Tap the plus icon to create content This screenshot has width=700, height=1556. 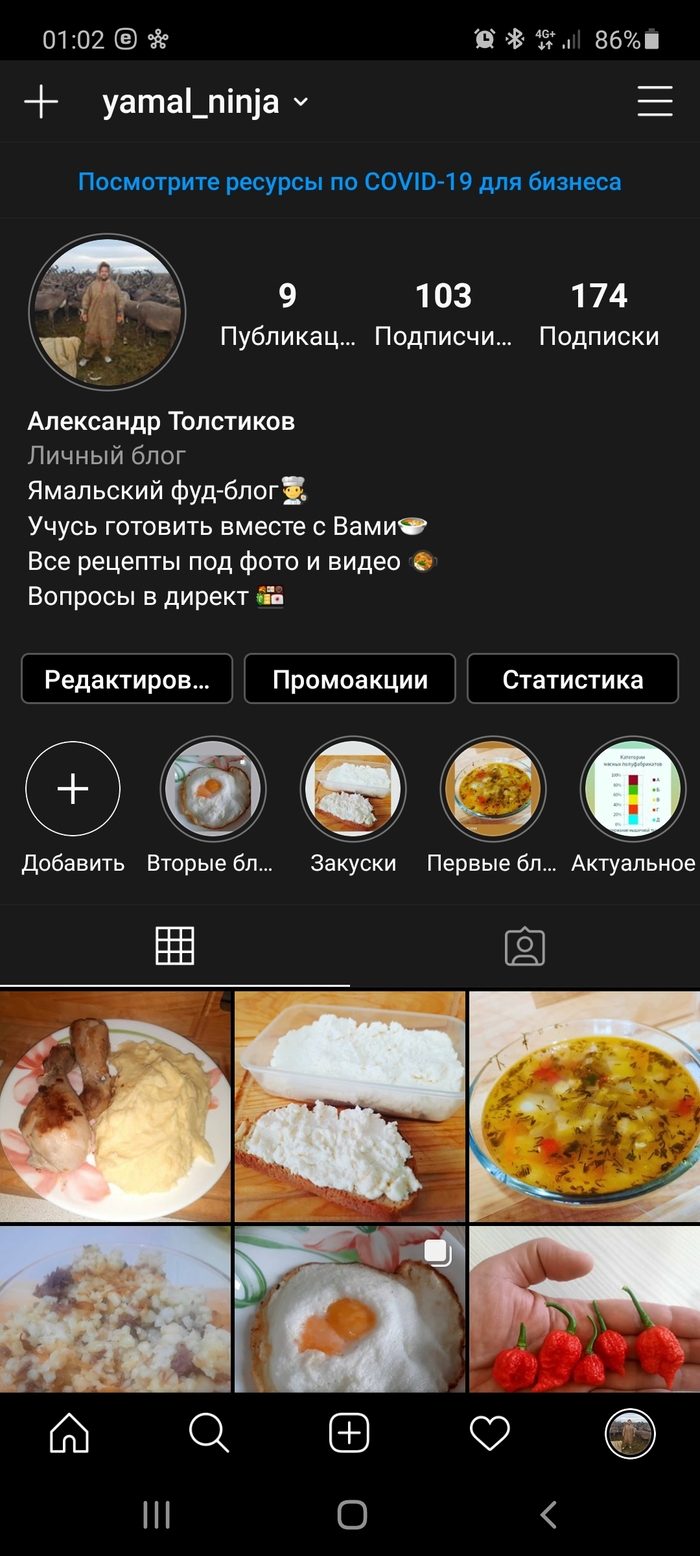tap(41, 102)
